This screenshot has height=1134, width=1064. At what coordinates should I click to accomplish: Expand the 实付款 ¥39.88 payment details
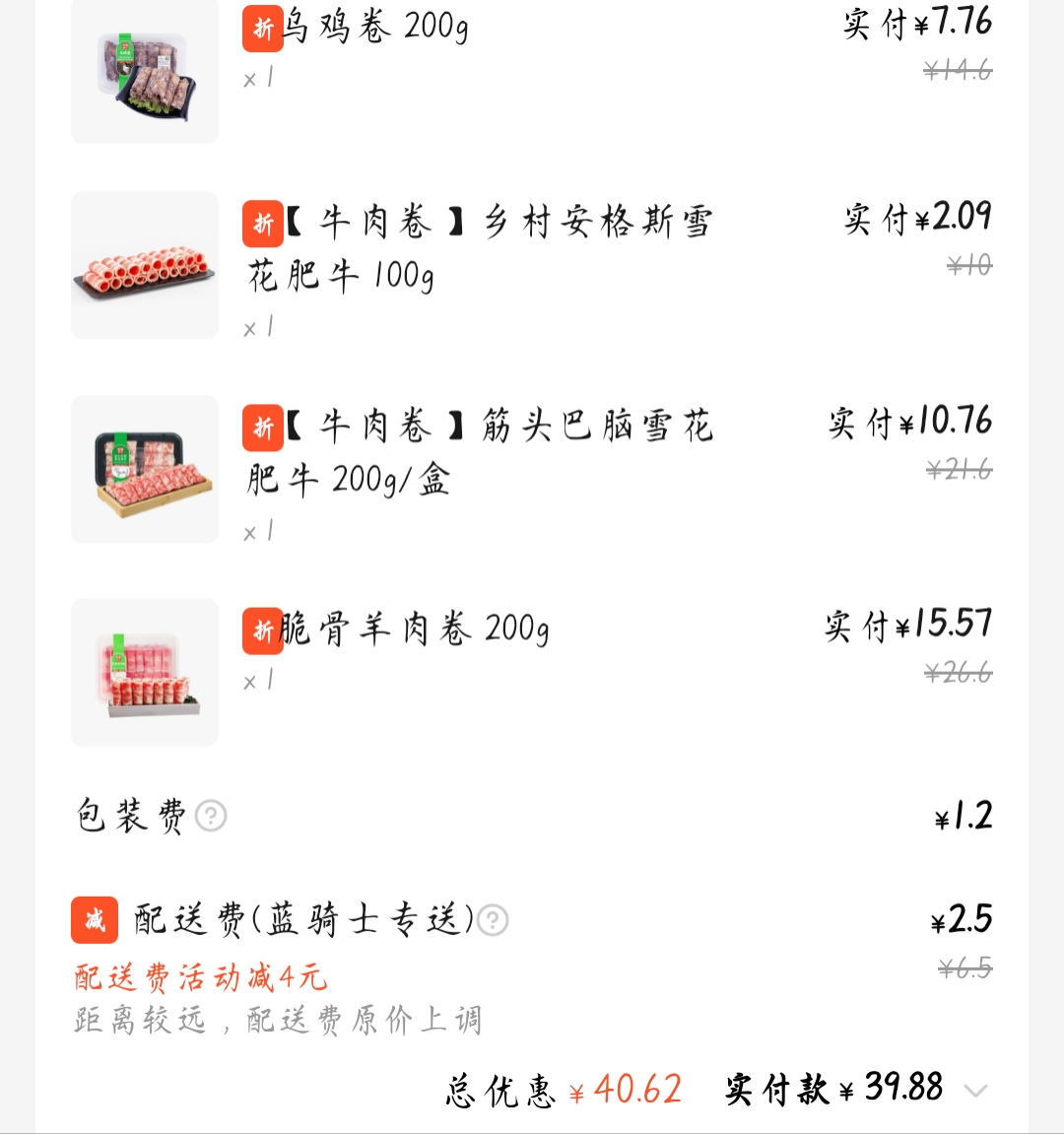coord(975,1090)
